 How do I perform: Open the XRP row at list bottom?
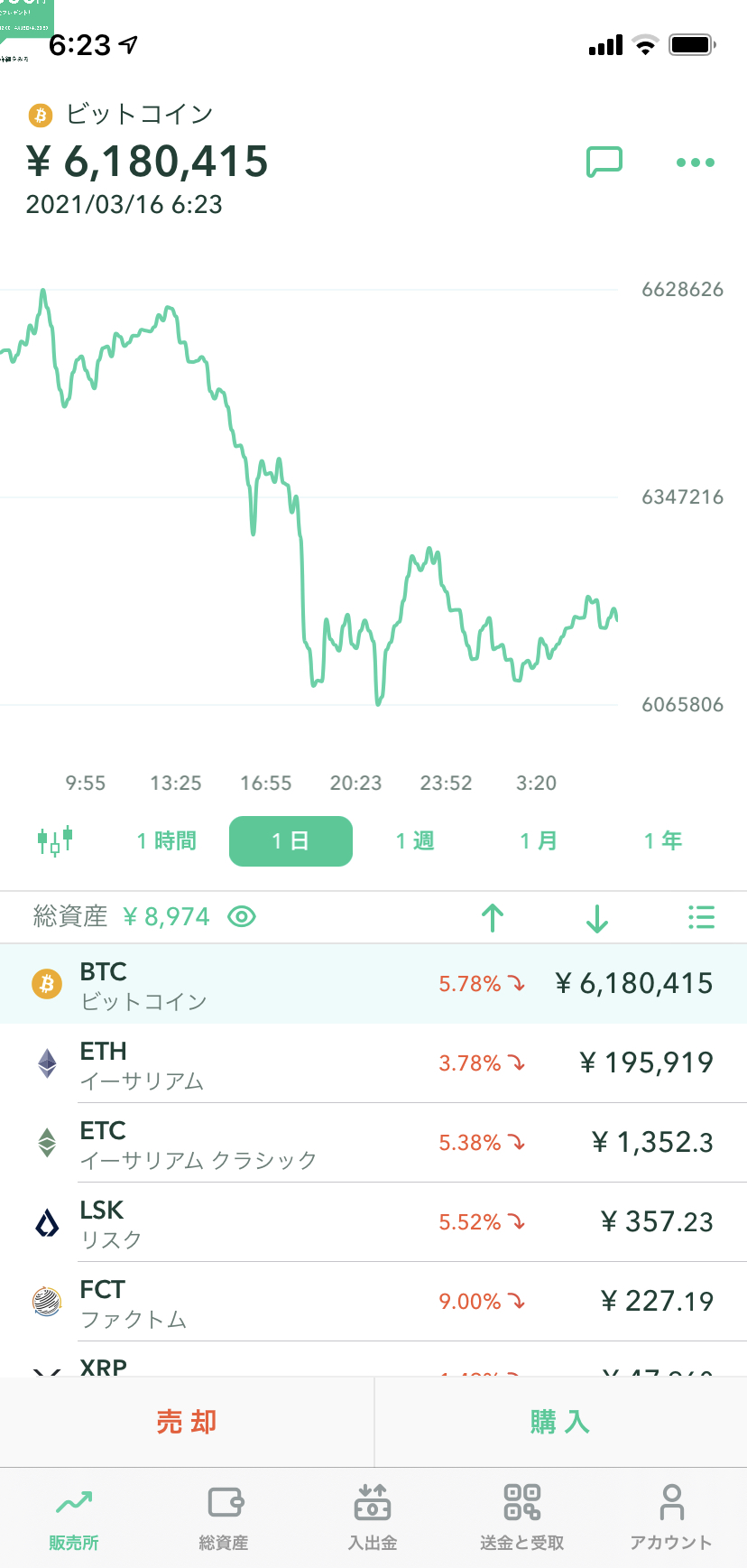373,1366
